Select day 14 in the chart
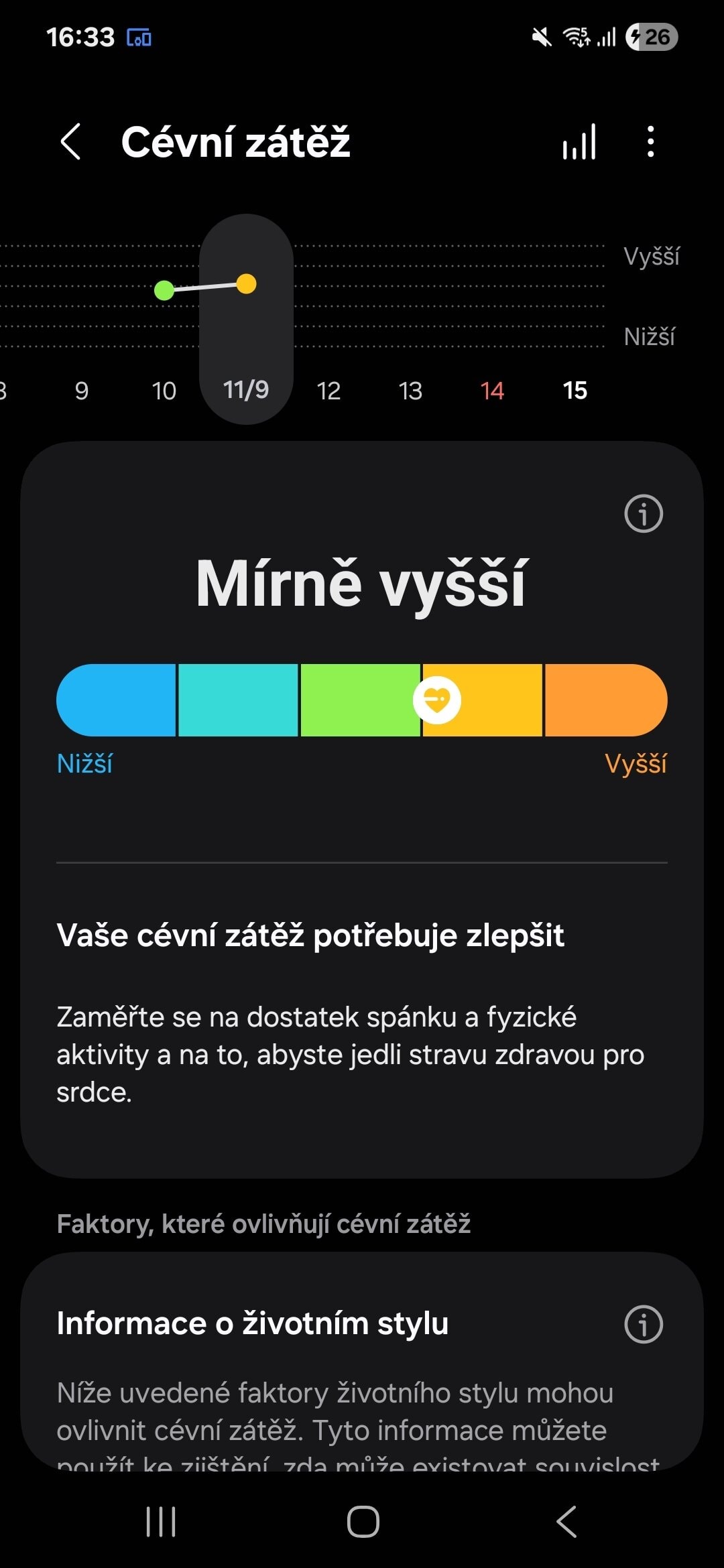 (492, 391)
